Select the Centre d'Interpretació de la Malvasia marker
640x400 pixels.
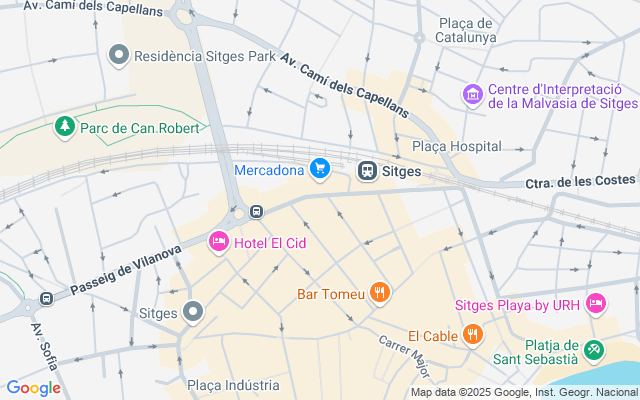[x=473, y=94]
